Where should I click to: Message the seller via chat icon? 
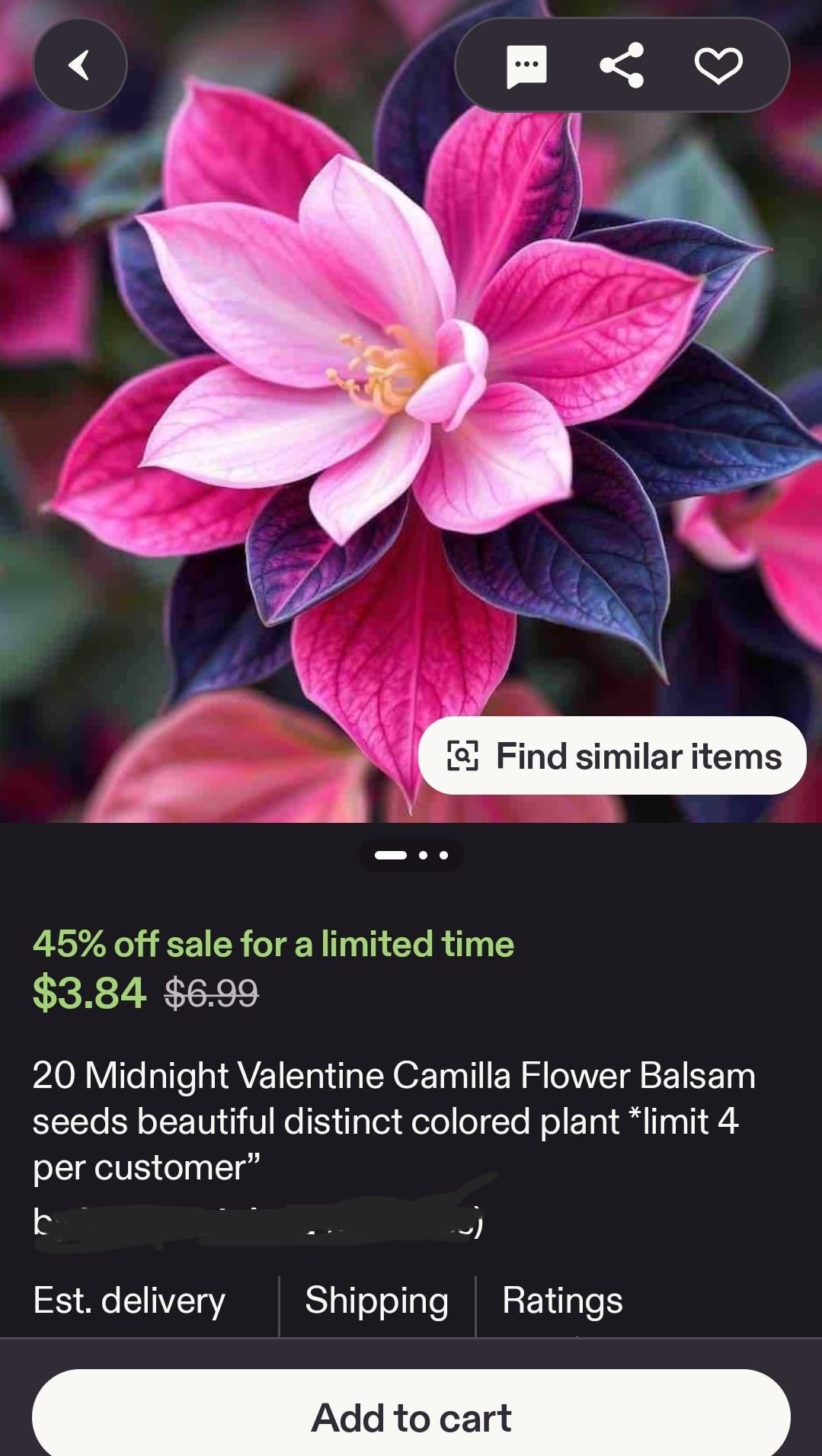526,66
